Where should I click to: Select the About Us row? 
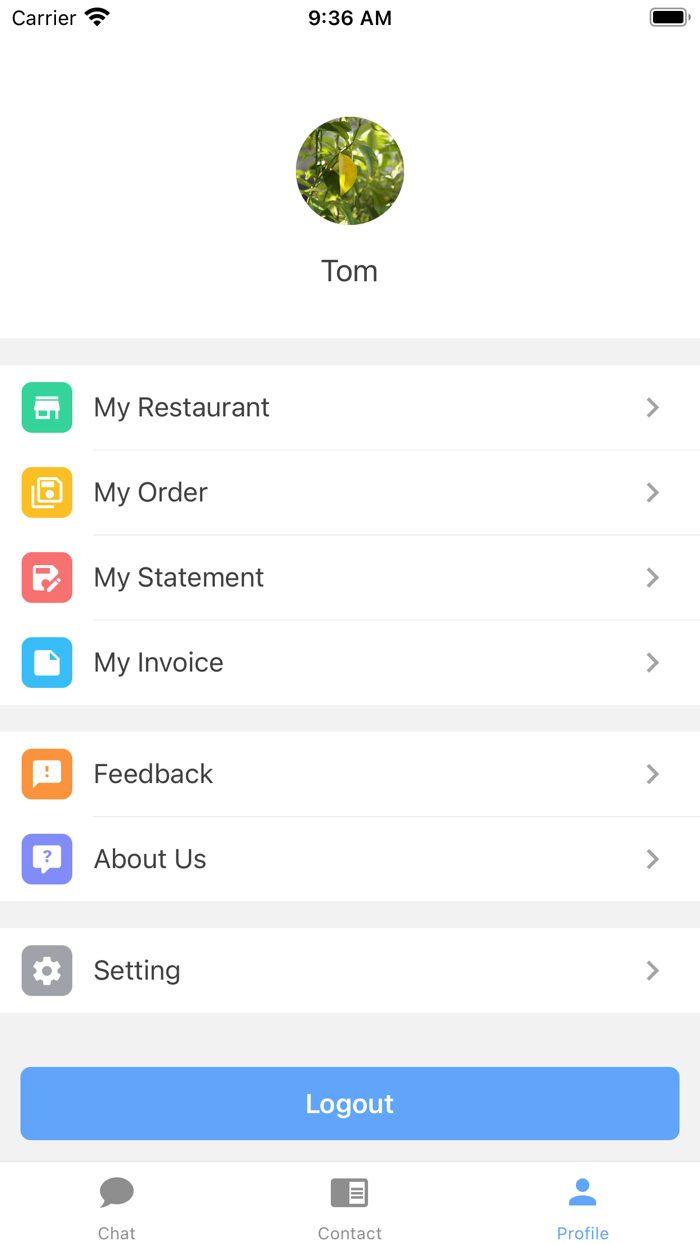[350, 859]
